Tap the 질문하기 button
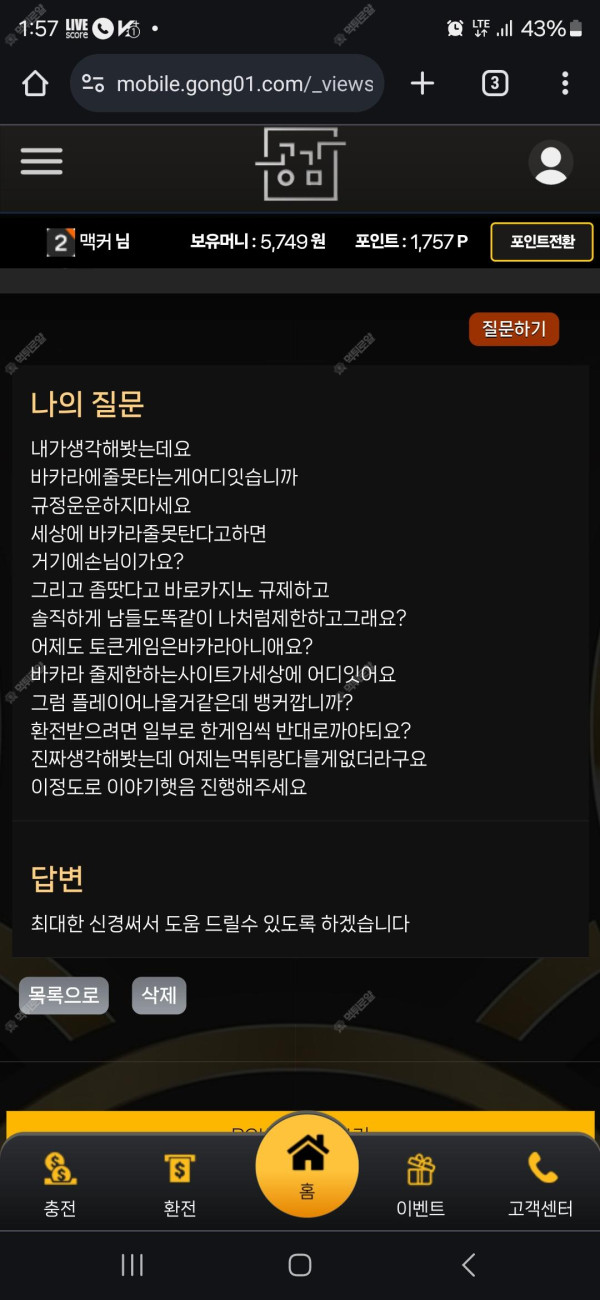The width and height of the screenshot is (600, 1300). coord(514,329)
